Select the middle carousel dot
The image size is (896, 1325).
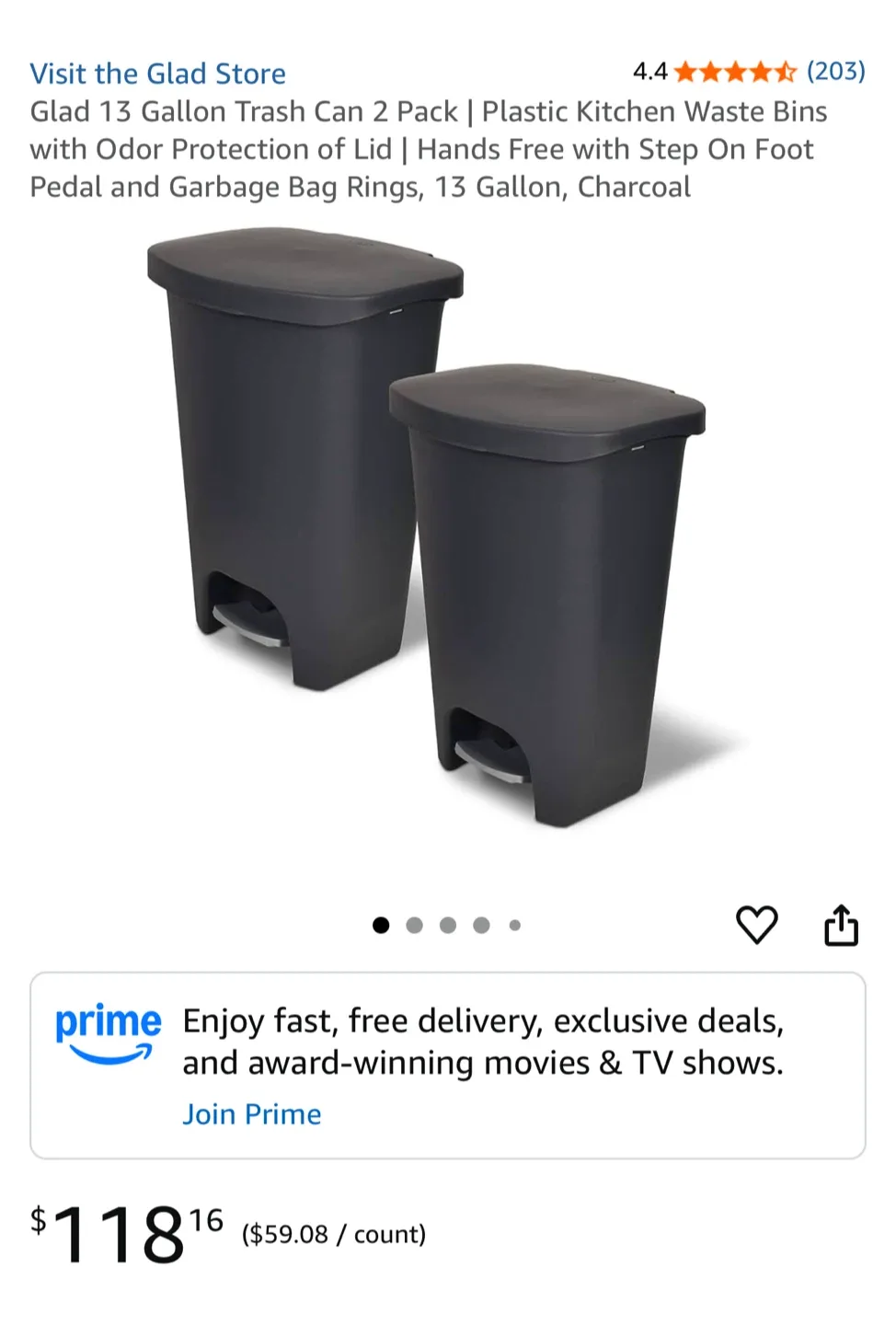tap(447, 925)
